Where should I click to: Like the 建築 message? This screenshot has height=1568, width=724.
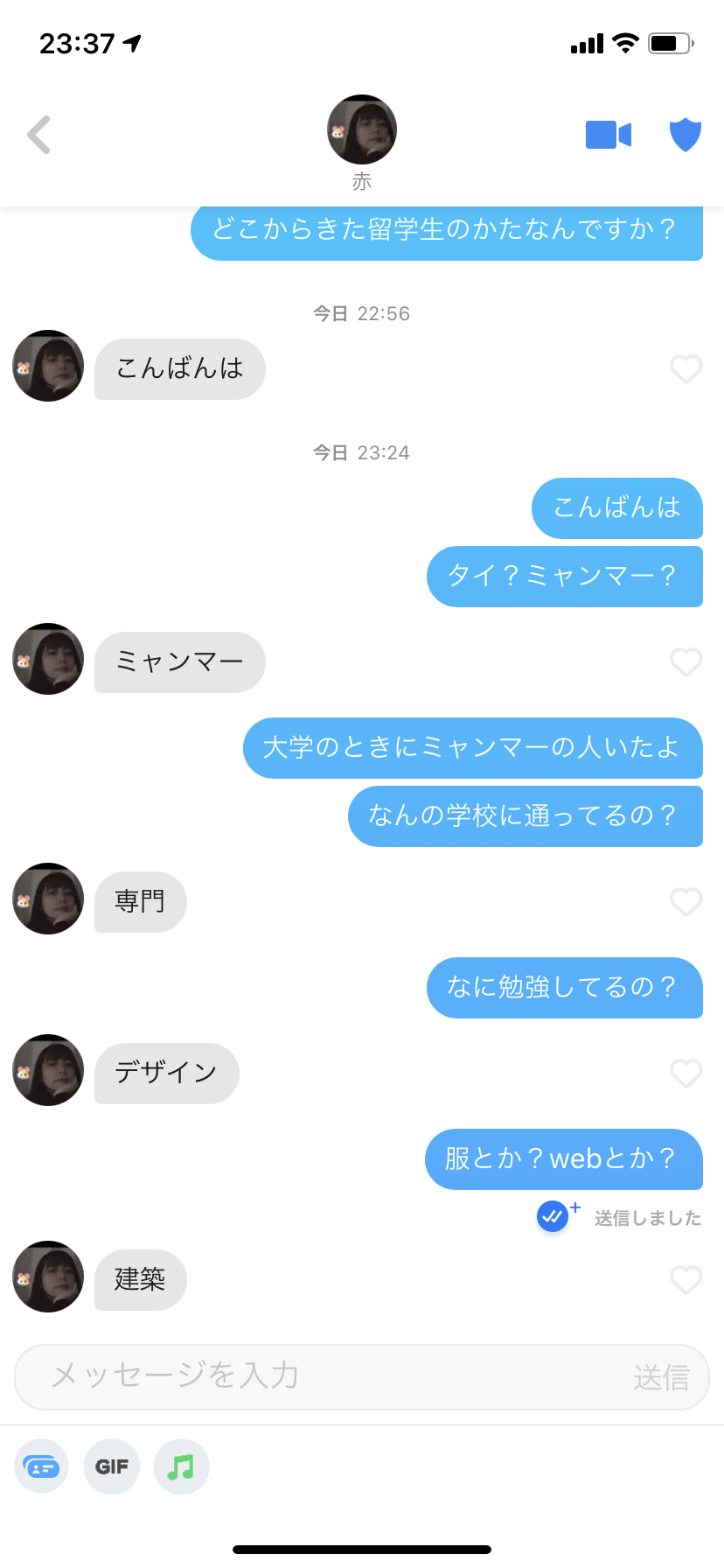[x=686, y=1280]
